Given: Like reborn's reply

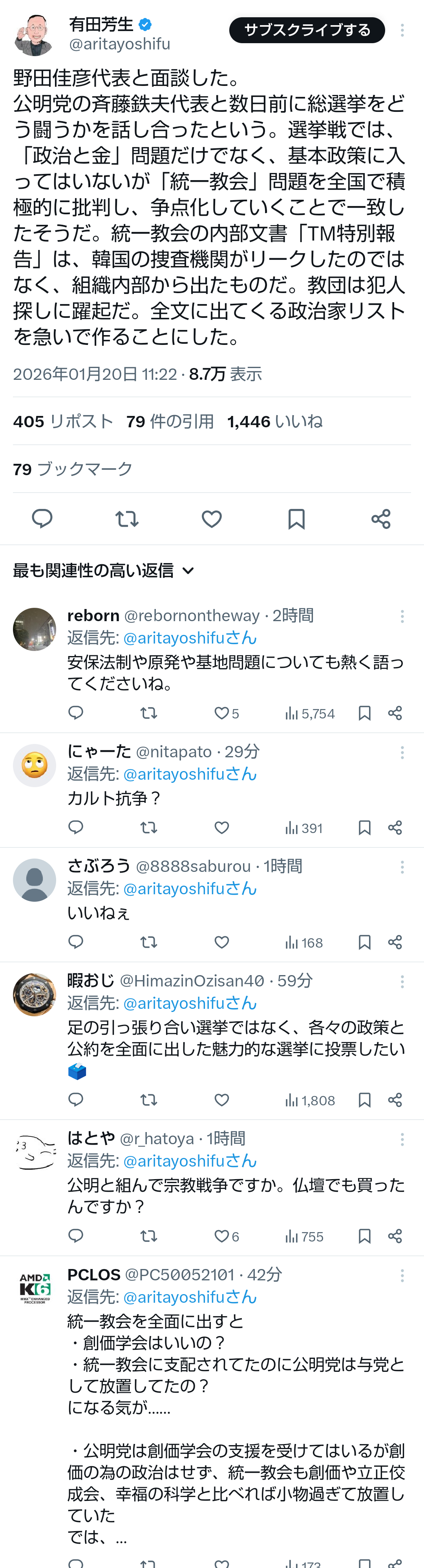Looking at the screenshot, I should [222, 713].
